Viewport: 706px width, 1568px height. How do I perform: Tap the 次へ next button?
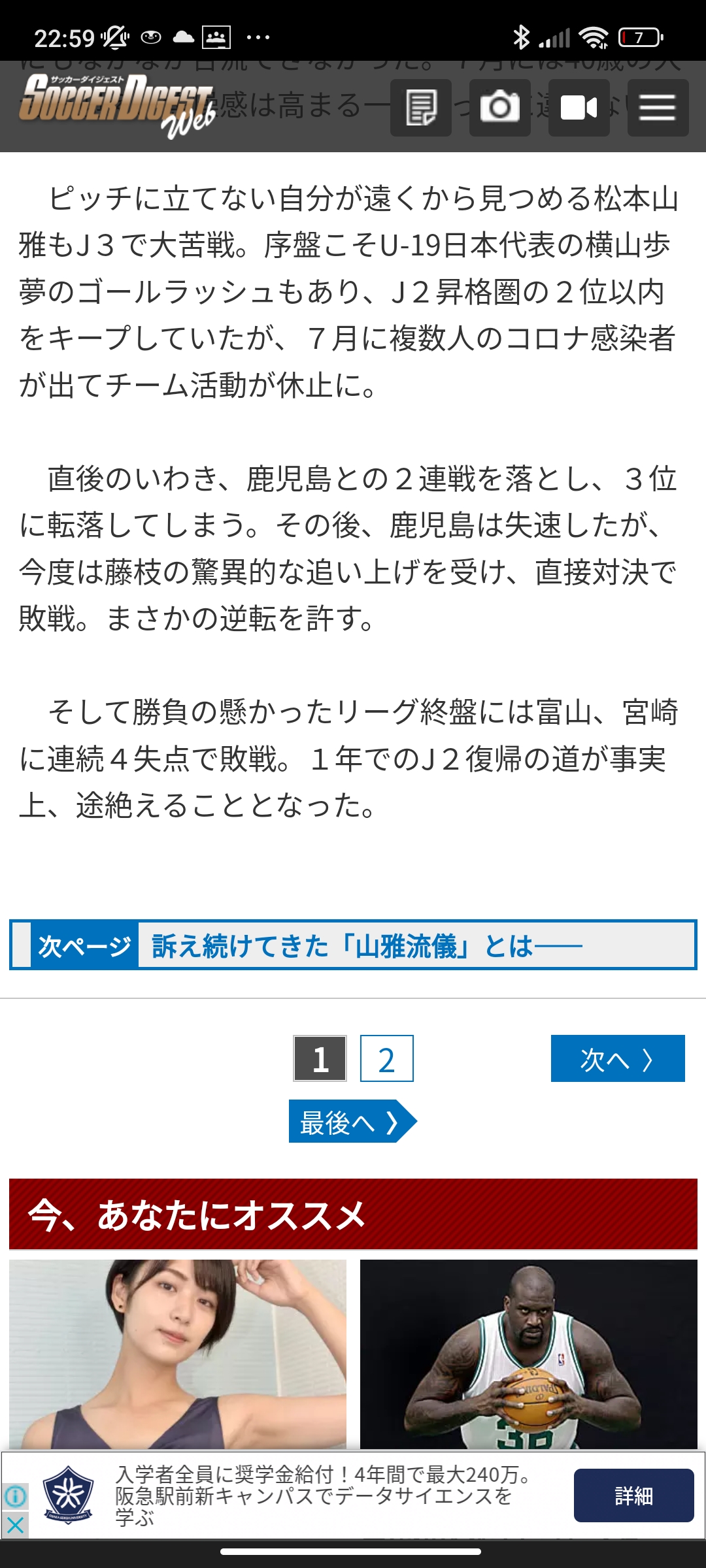[x=618, y=1058]
